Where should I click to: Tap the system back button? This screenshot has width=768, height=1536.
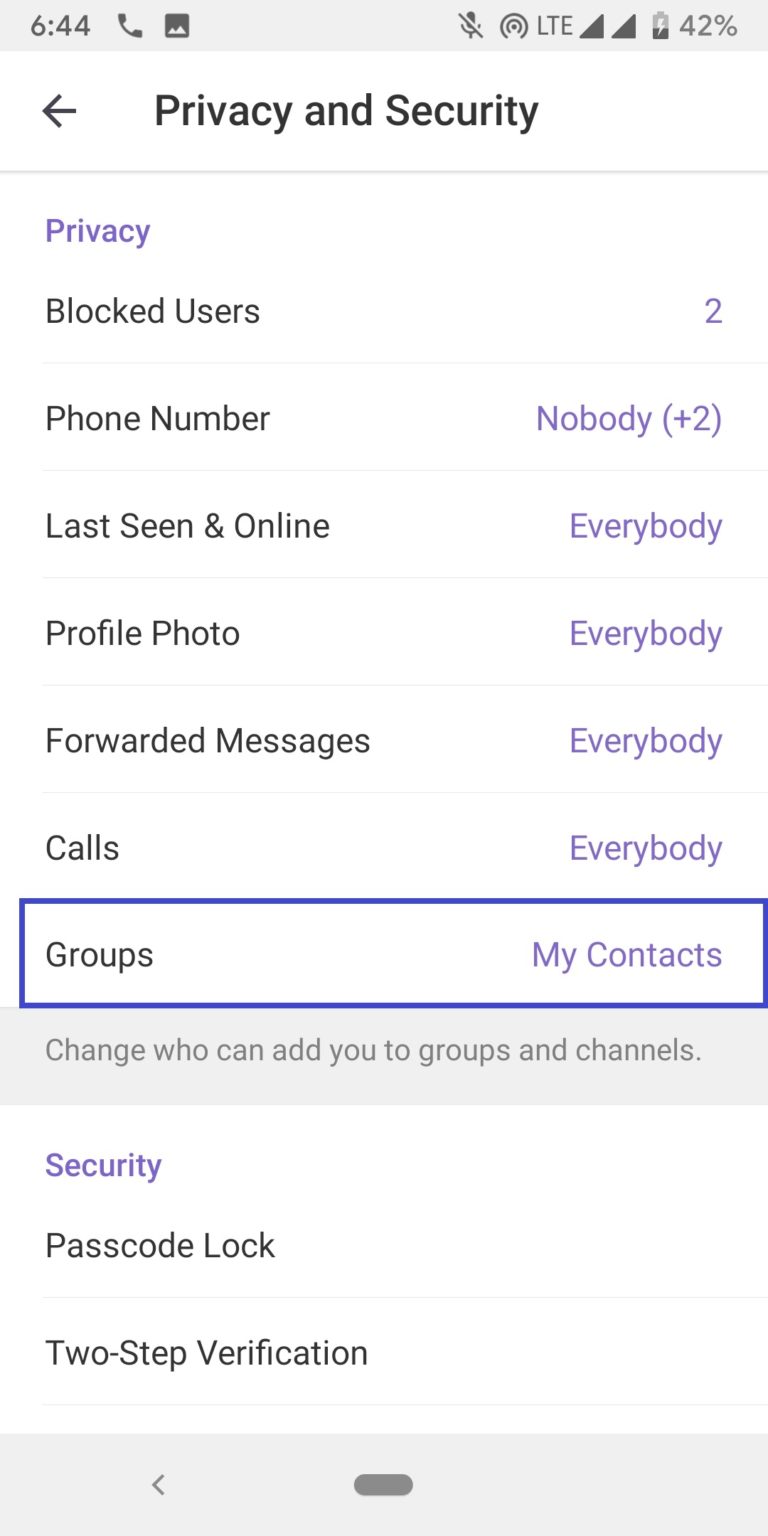click(x=158, y=1485)
